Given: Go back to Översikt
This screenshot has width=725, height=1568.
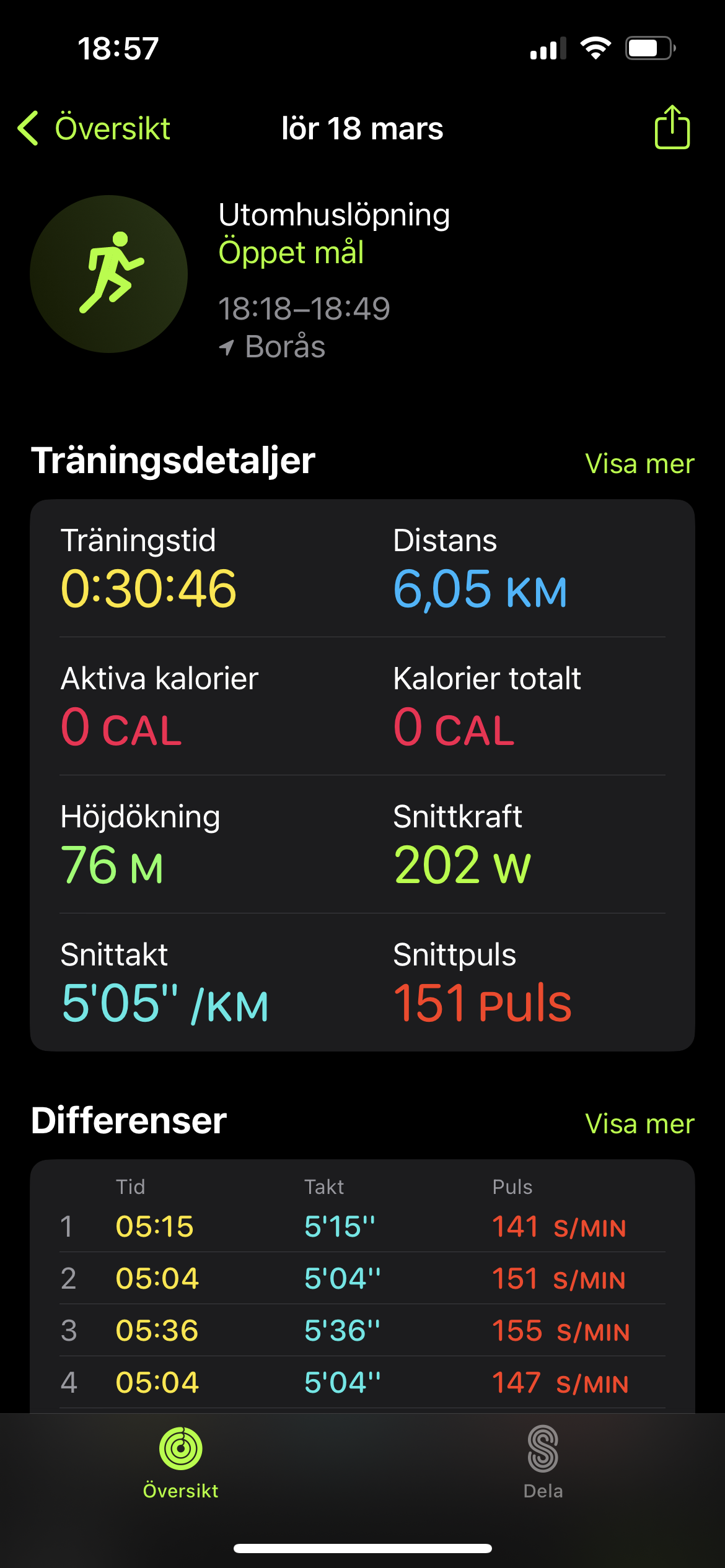Looking at the screenshot, I should 94,128.
